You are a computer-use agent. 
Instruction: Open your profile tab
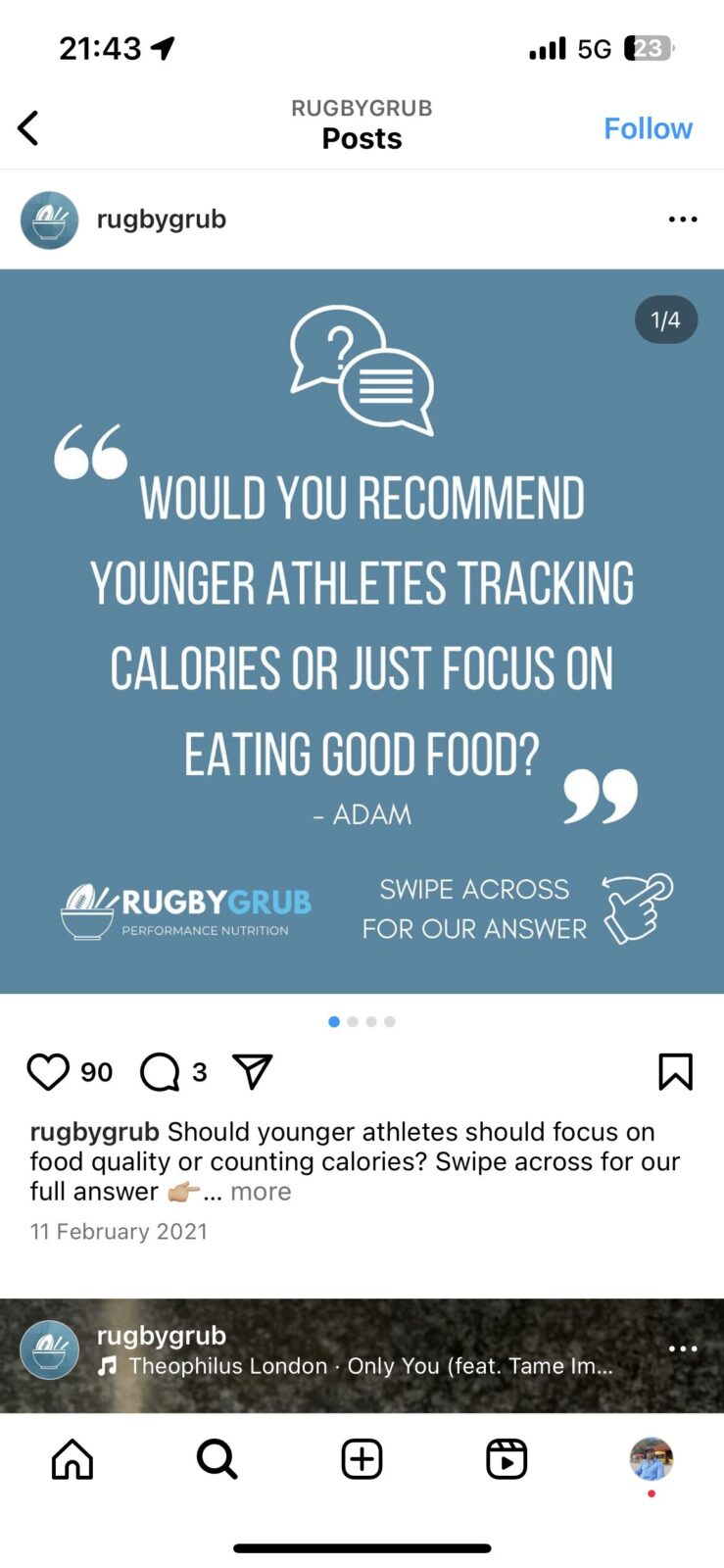coord(652,1459)
